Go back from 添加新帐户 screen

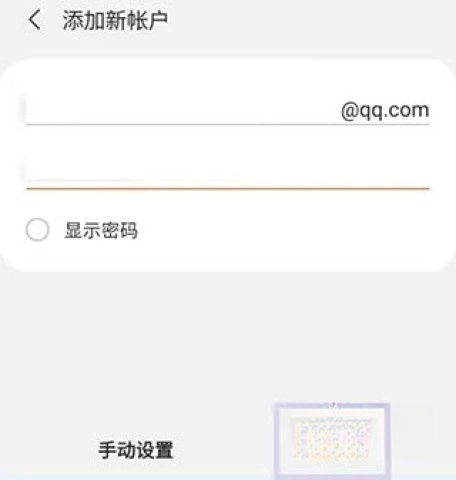click(x=35, y=20)
